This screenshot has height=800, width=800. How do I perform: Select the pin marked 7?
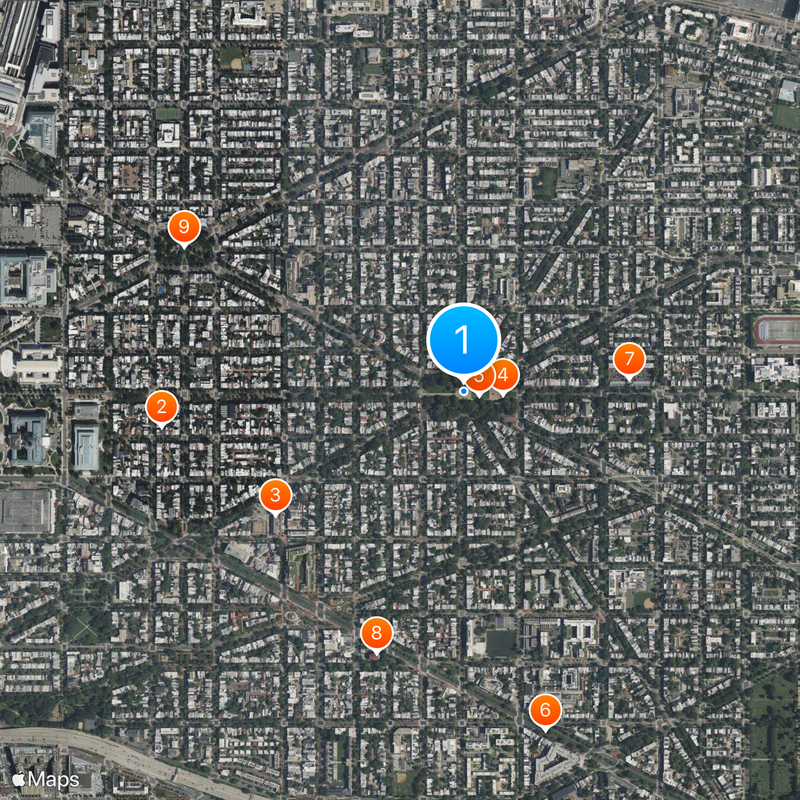628,358
